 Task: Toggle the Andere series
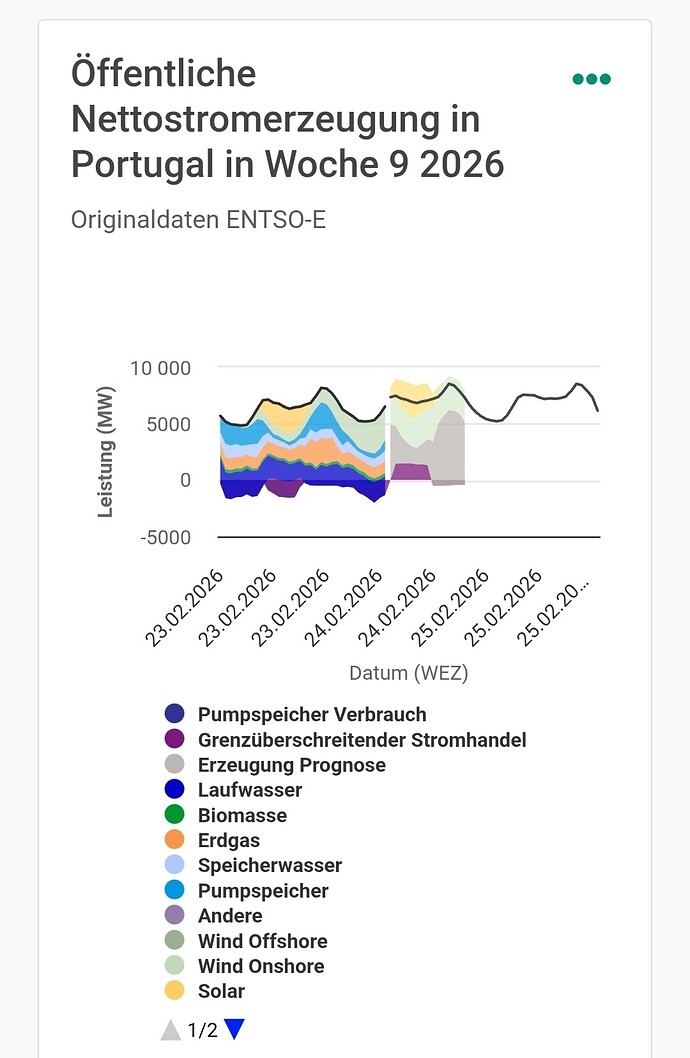[x=230, y=915]
